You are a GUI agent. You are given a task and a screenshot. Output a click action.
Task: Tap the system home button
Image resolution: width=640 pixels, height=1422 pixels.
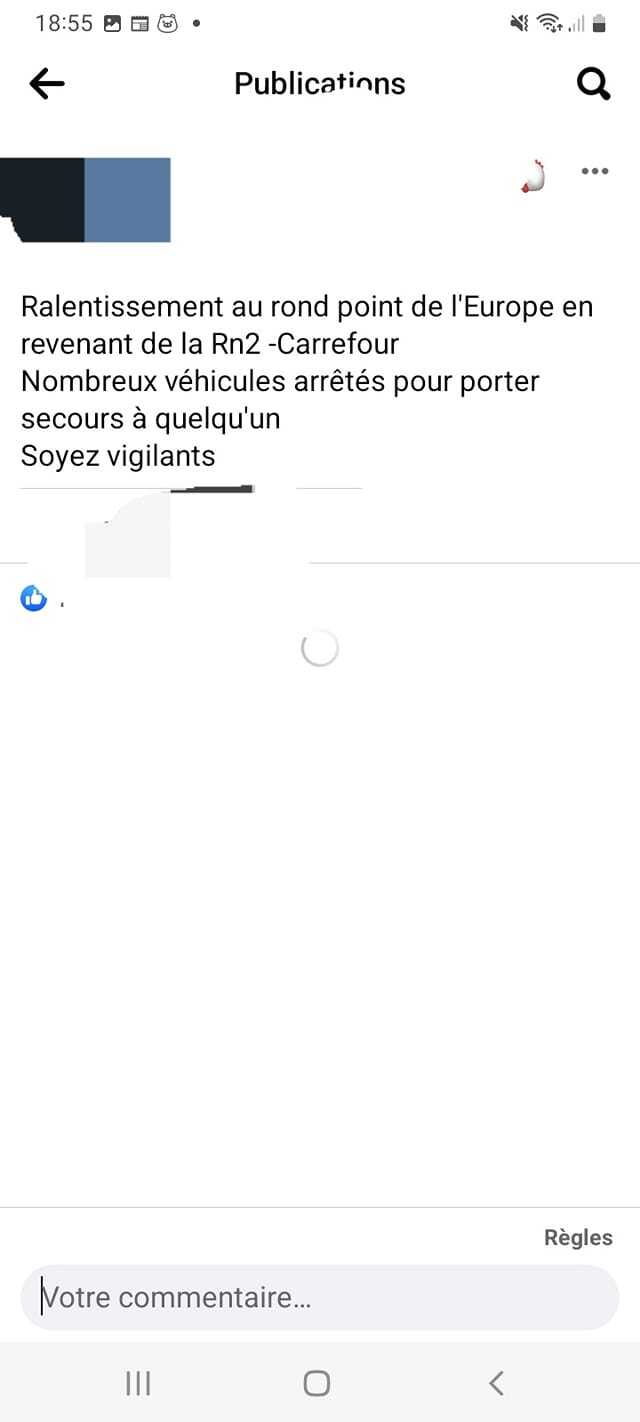317,1383
